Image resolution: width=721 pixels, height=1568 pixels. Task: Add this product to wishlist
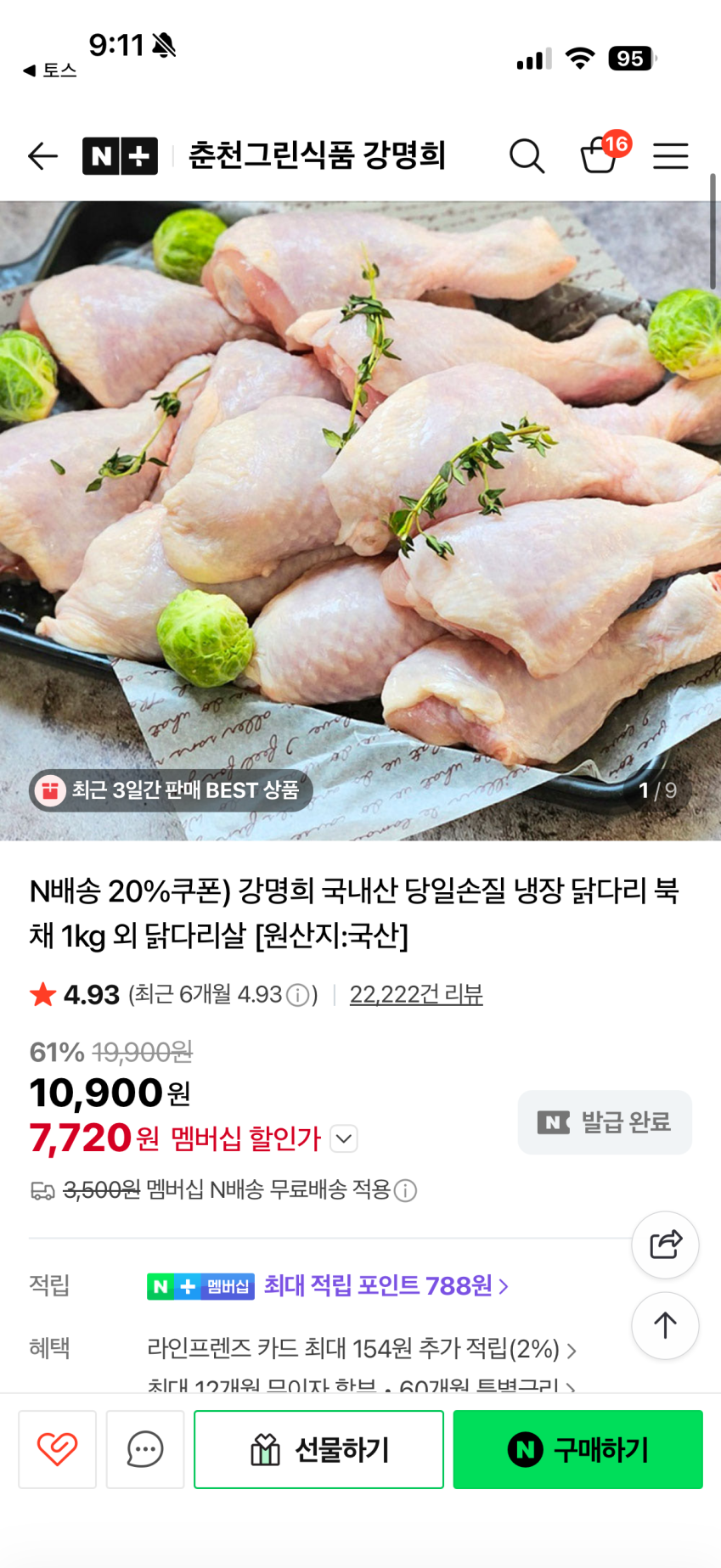(58, 1449)
